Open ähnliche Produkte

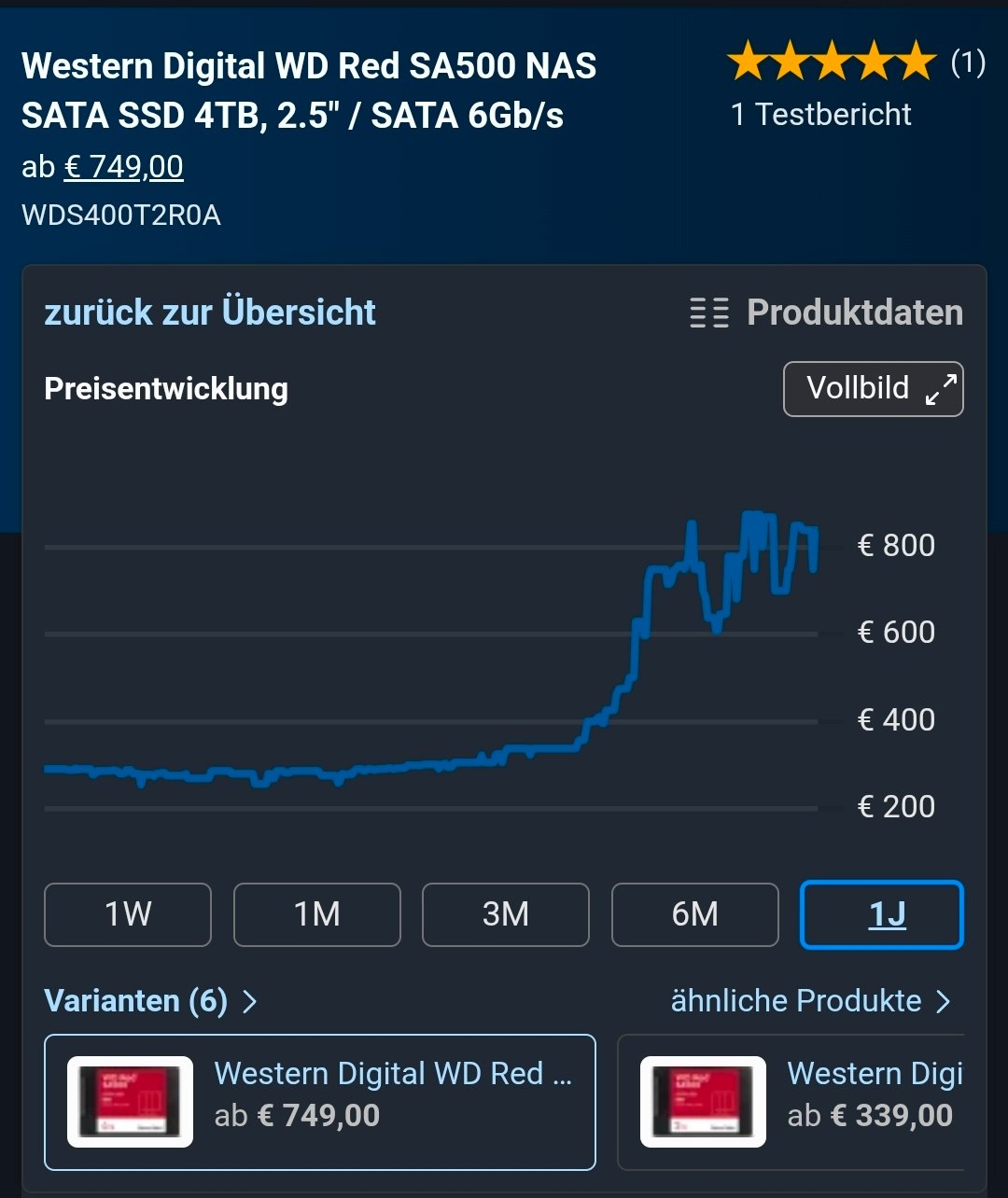810,1001
